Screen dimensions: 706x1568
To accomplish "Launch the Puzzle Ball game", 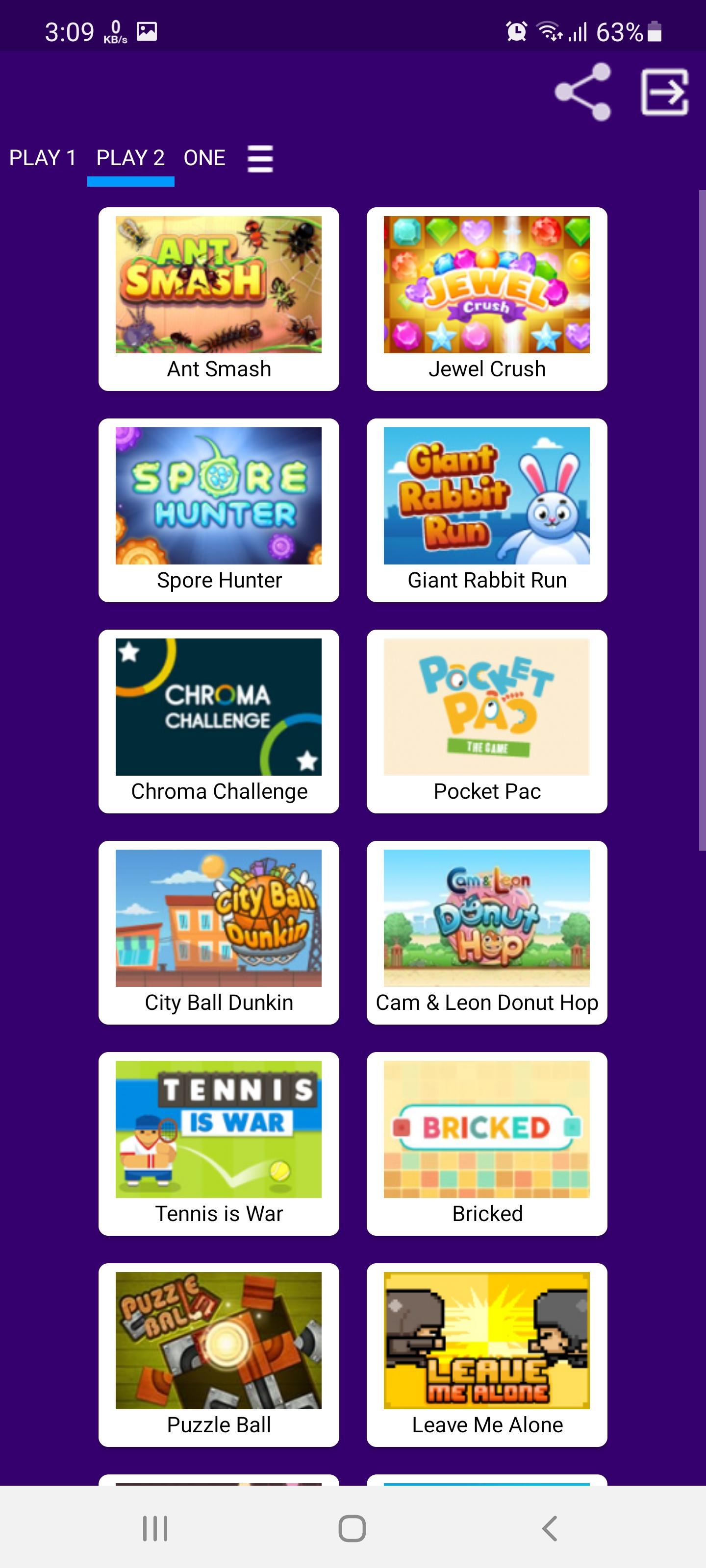I will tap(219, 1354).
